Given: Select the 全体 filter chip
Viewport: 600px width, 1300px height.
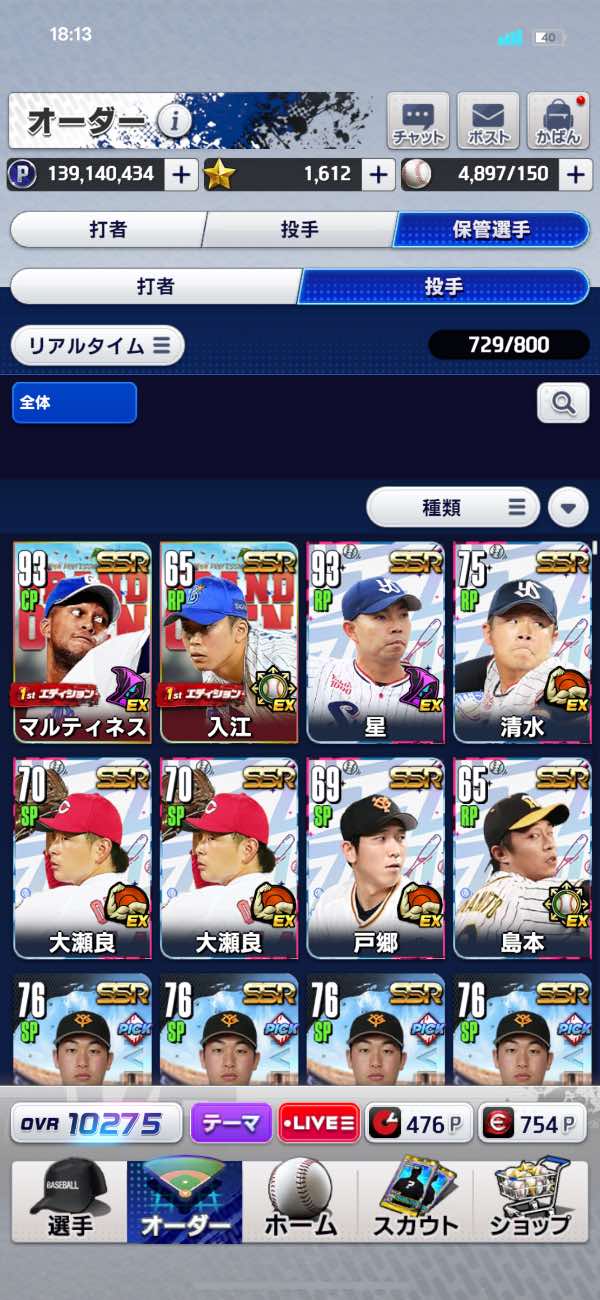Looking at the screenshot, I should click(x=75, y=403).
